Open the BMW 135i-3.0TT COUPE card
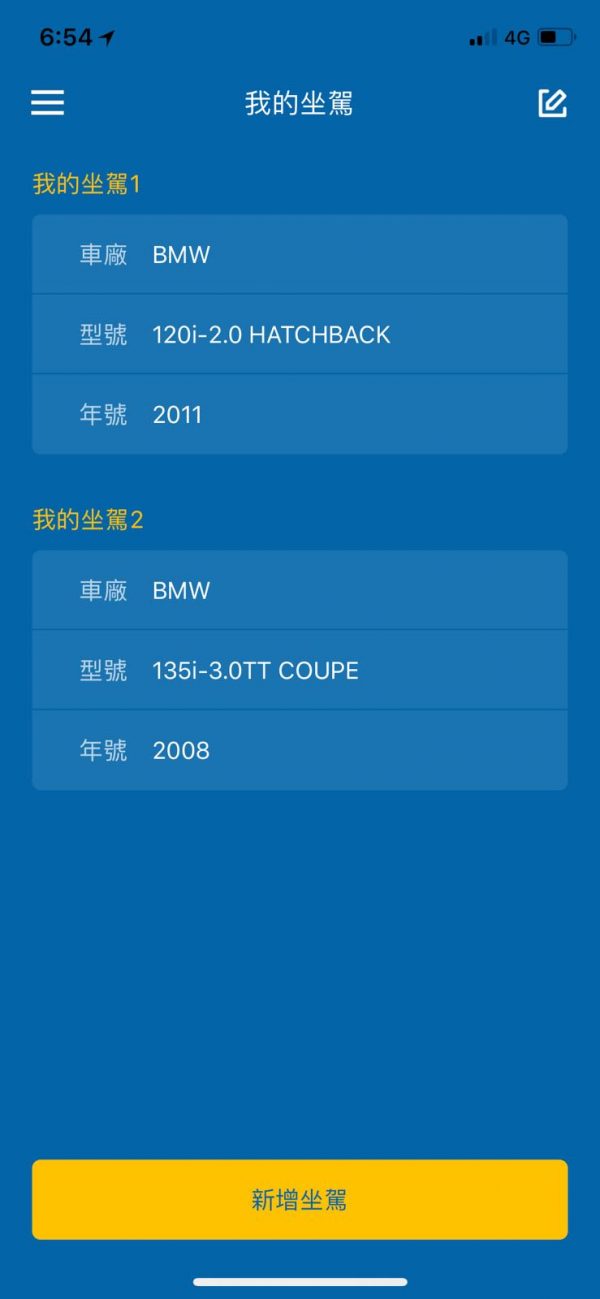 pos(299,670)
